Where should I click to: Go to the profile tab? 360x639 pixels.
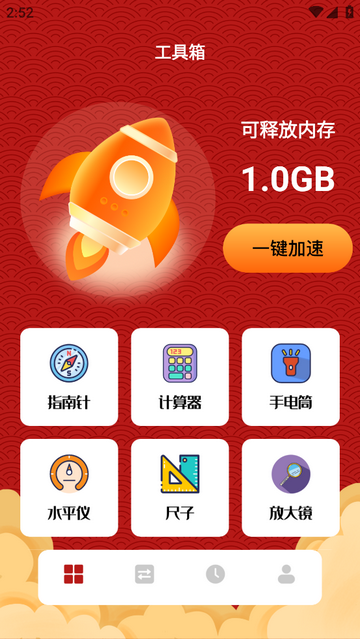(x=286, y=574)
